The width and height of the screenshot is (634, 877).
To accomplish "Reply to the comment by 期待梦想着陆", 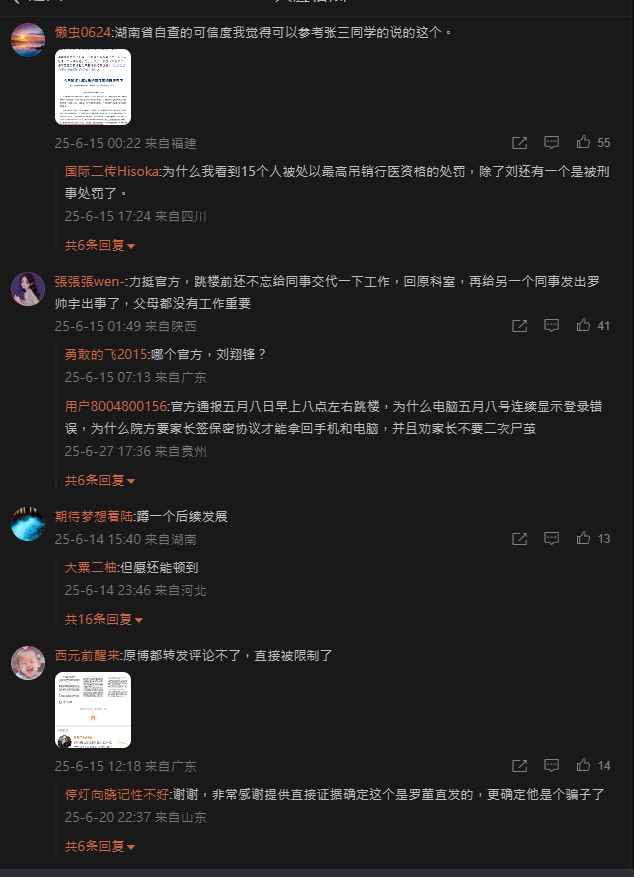I will (x=551, y=539).
